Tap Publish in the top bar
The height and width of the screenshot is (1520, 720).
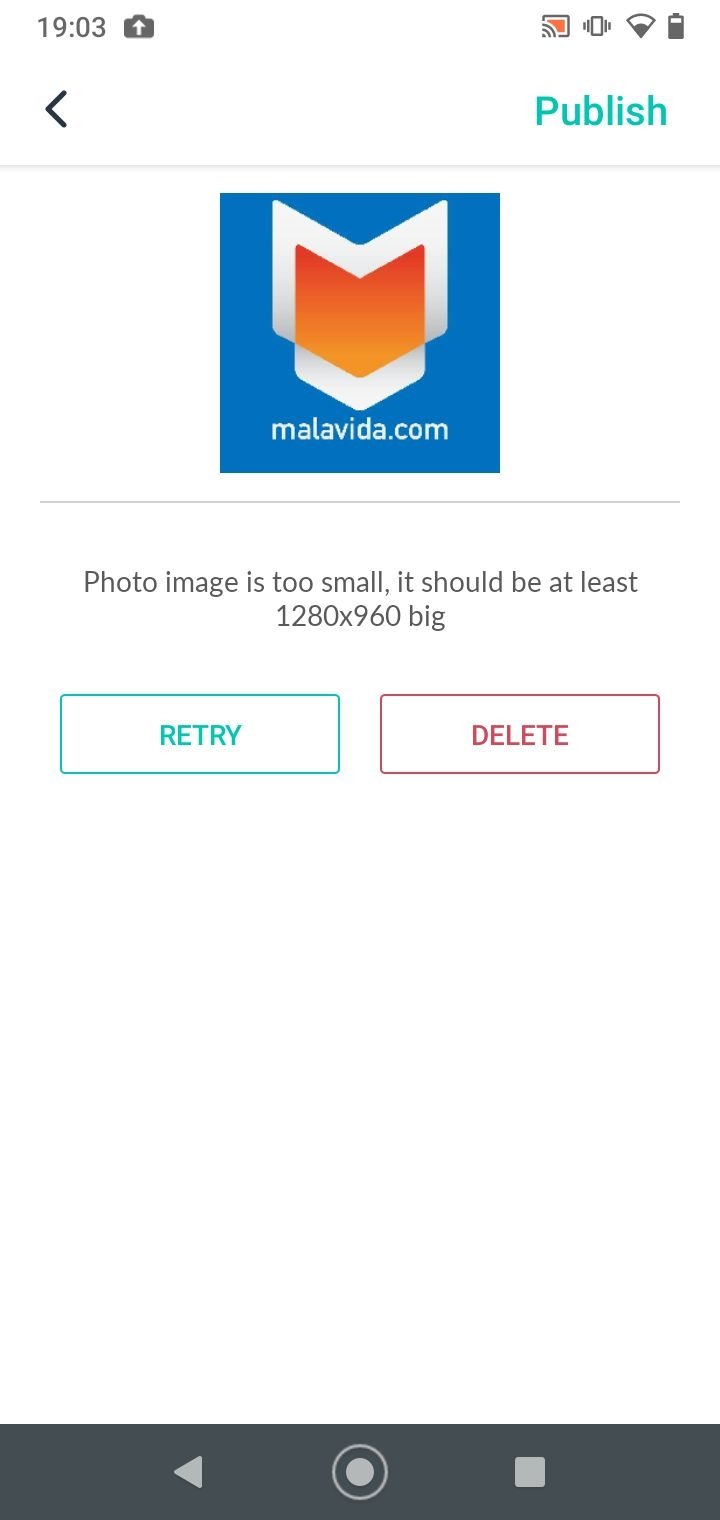pyautogui.click(x=600, y=111)
